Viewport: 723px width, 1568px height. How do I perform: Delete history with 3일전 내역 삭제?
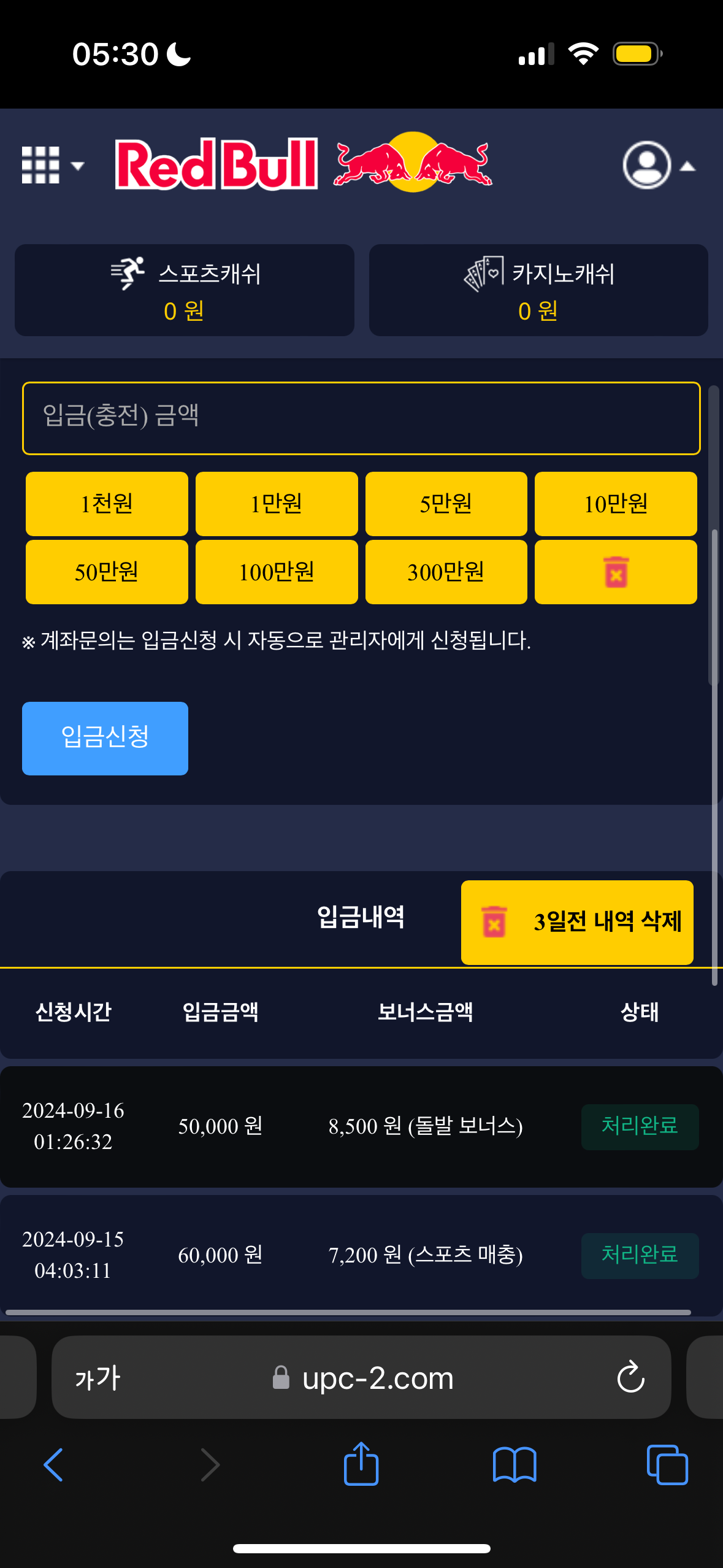[x=576, y=922]
